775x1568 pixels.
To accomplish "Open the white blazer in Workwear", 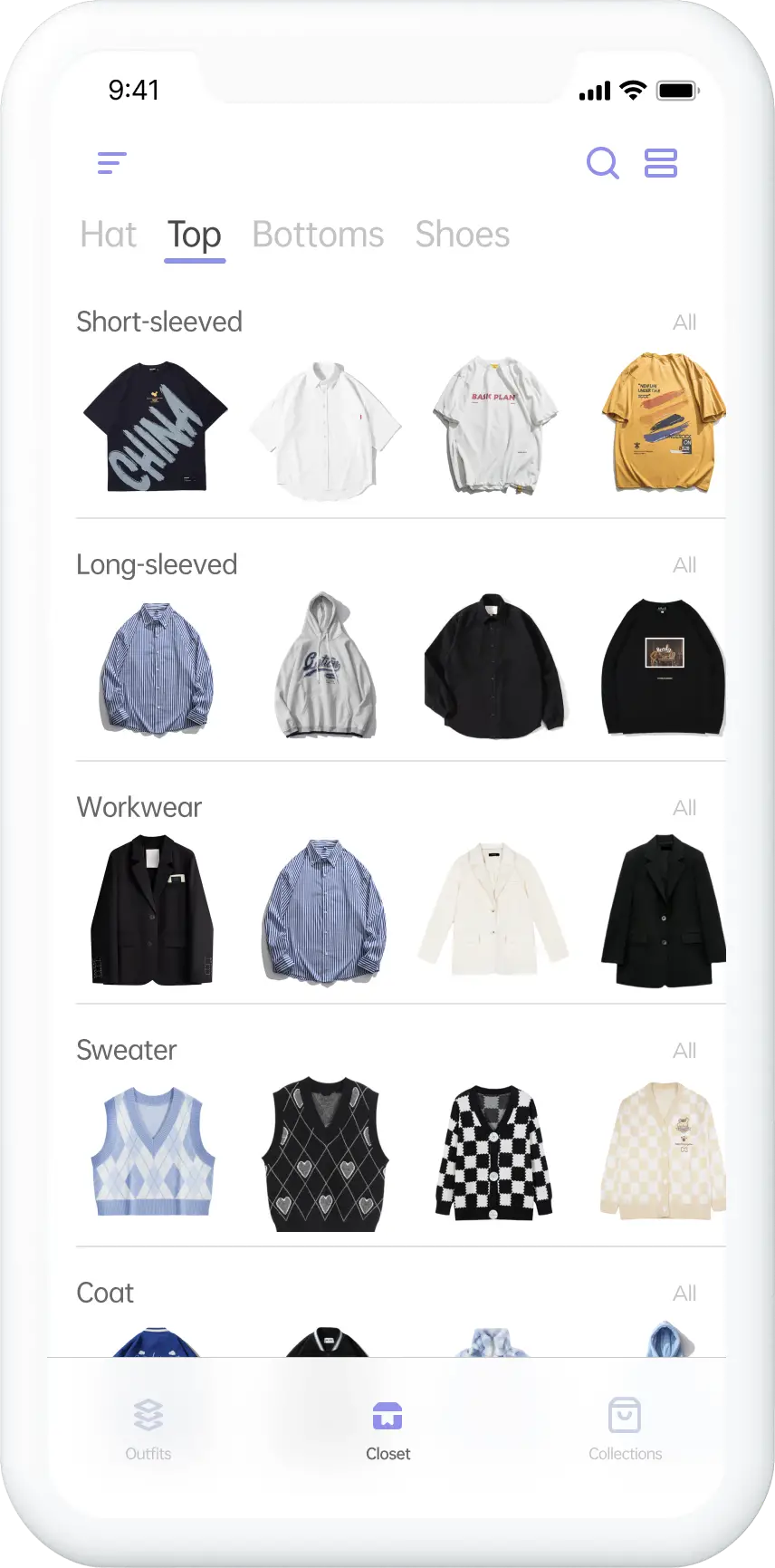I will [493, 909].
